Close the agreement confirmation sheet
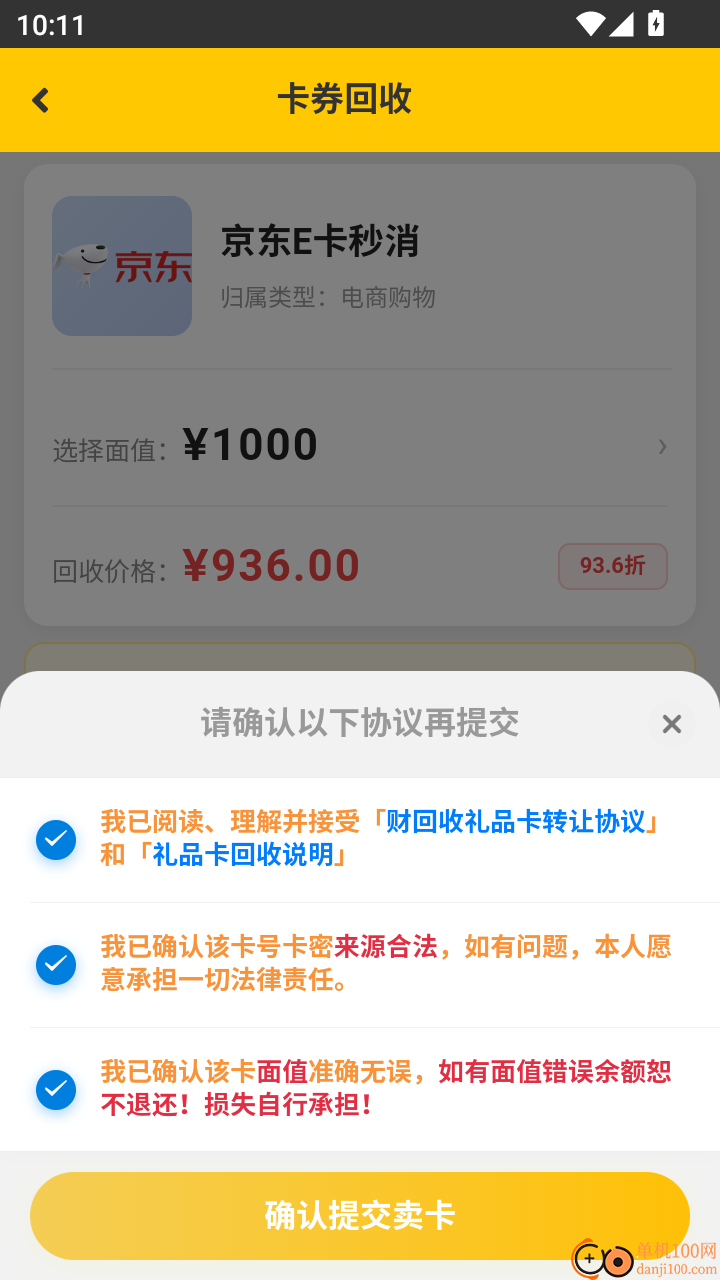This screenshot has height=1280, width=720. click(671, 724)
